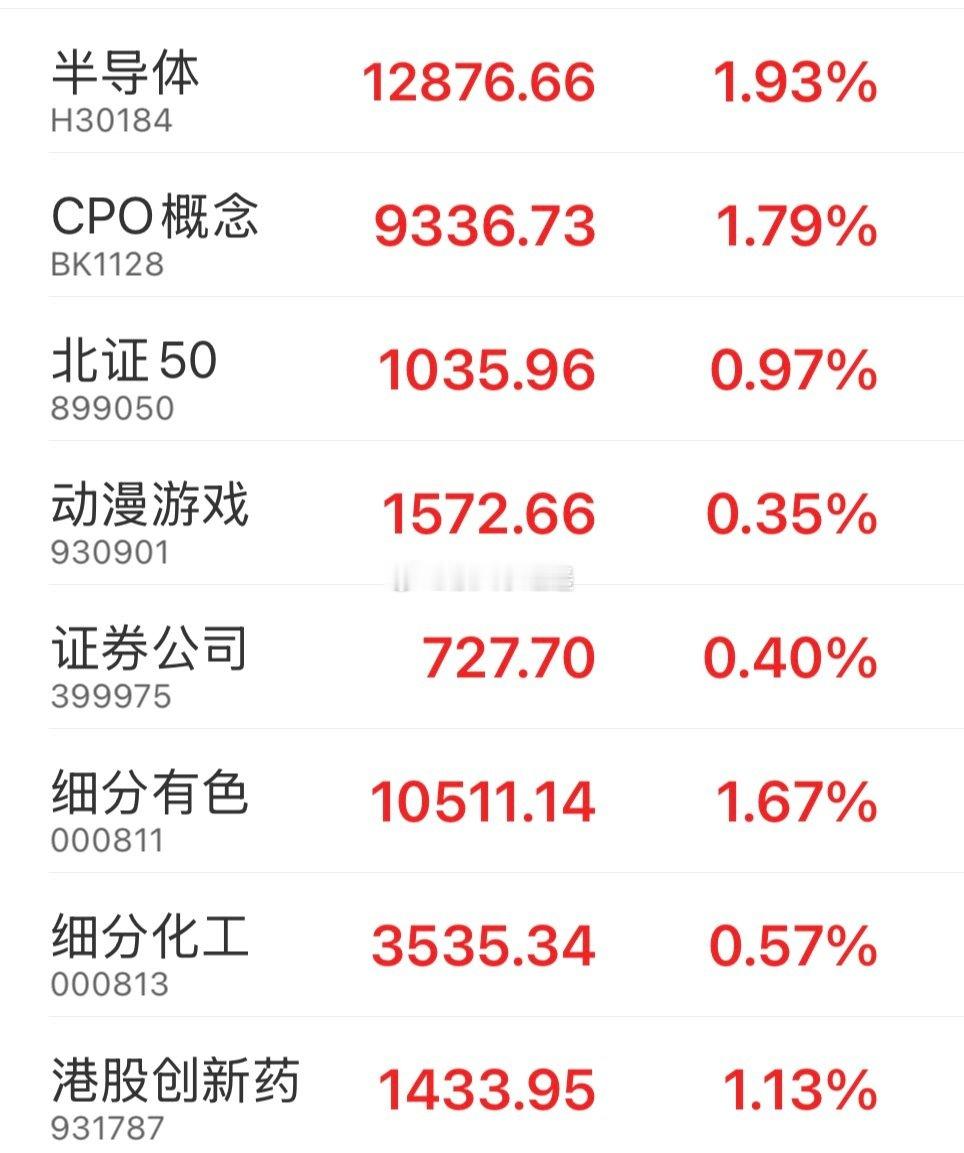This screenshot has height=1153, width=964.
Task: Open 证券公司 399975 index
Action: click(482, 657)
